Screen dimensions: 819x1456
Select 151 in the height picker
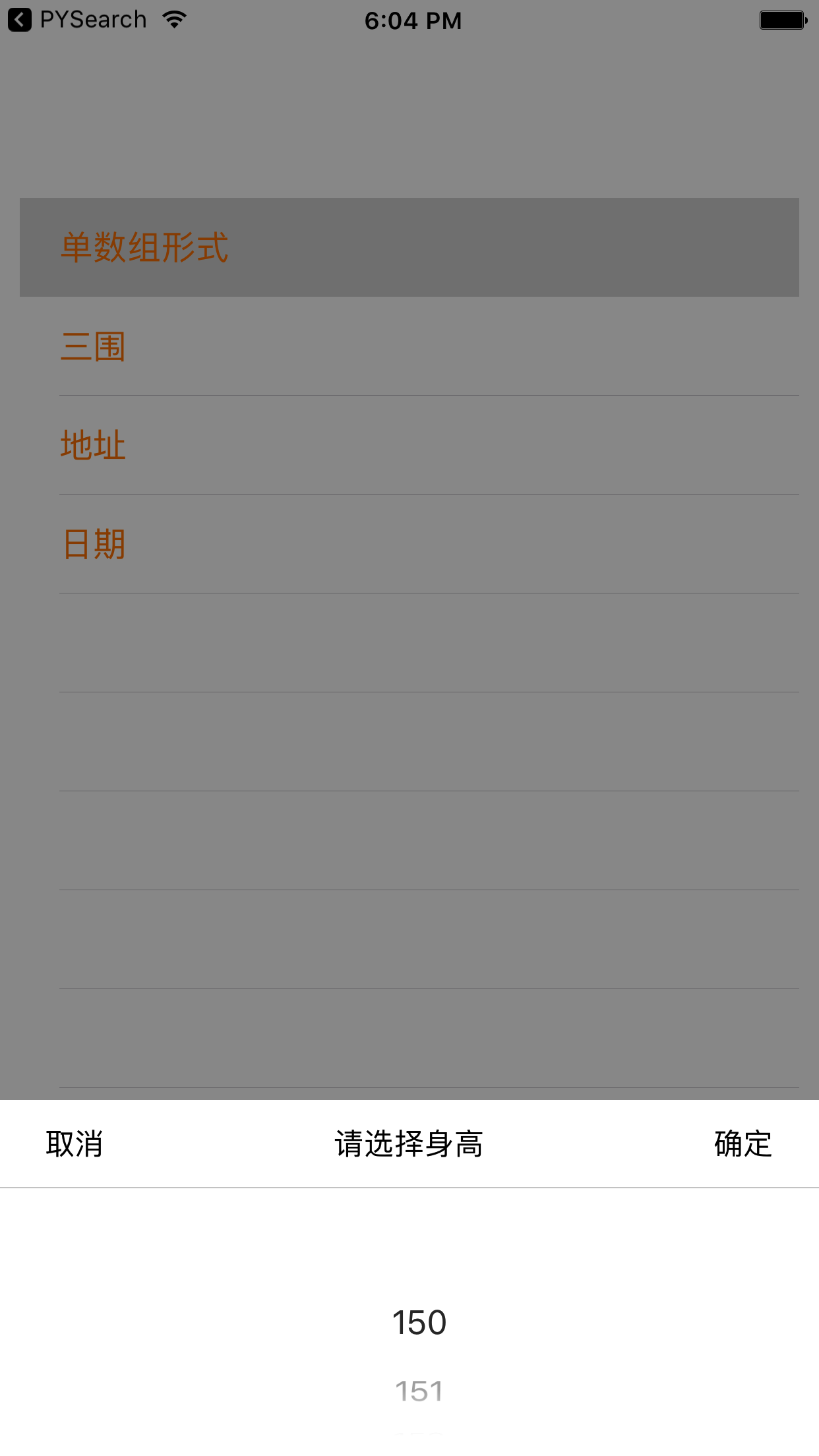click(x=419, y=1391)
